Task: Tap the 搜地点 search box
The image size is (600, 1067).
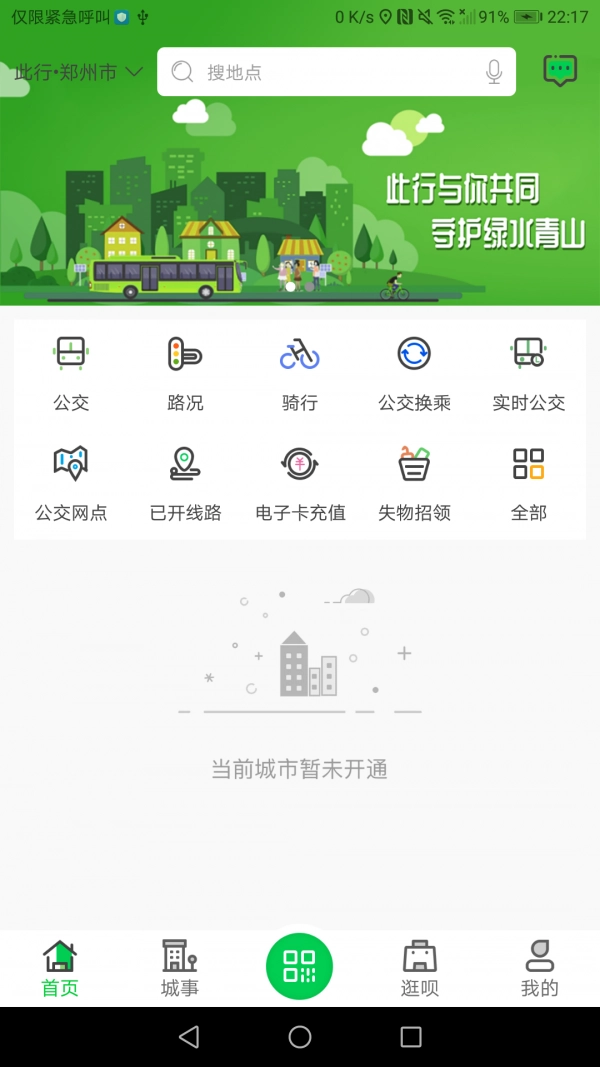Action: click(320, 72)
